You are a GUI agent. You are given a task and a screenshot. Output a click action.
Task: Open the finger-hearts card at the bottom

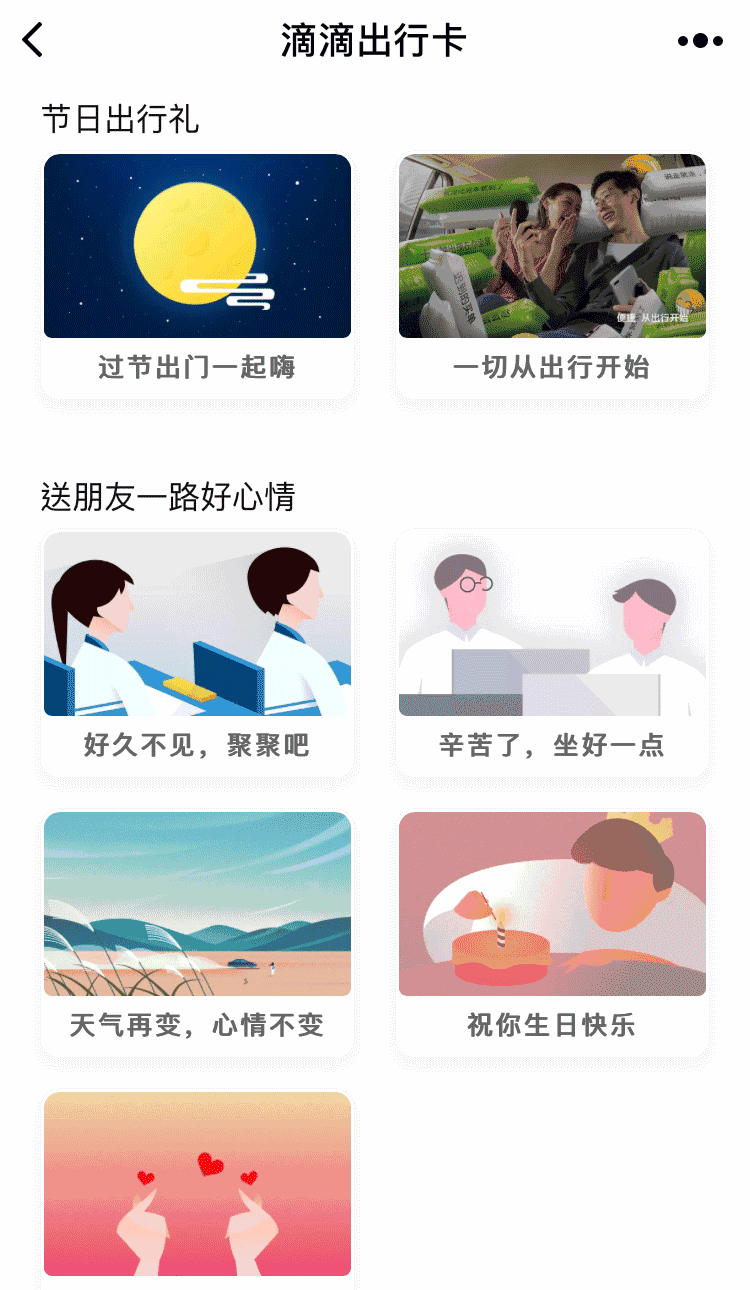[x=197, y=1185]
